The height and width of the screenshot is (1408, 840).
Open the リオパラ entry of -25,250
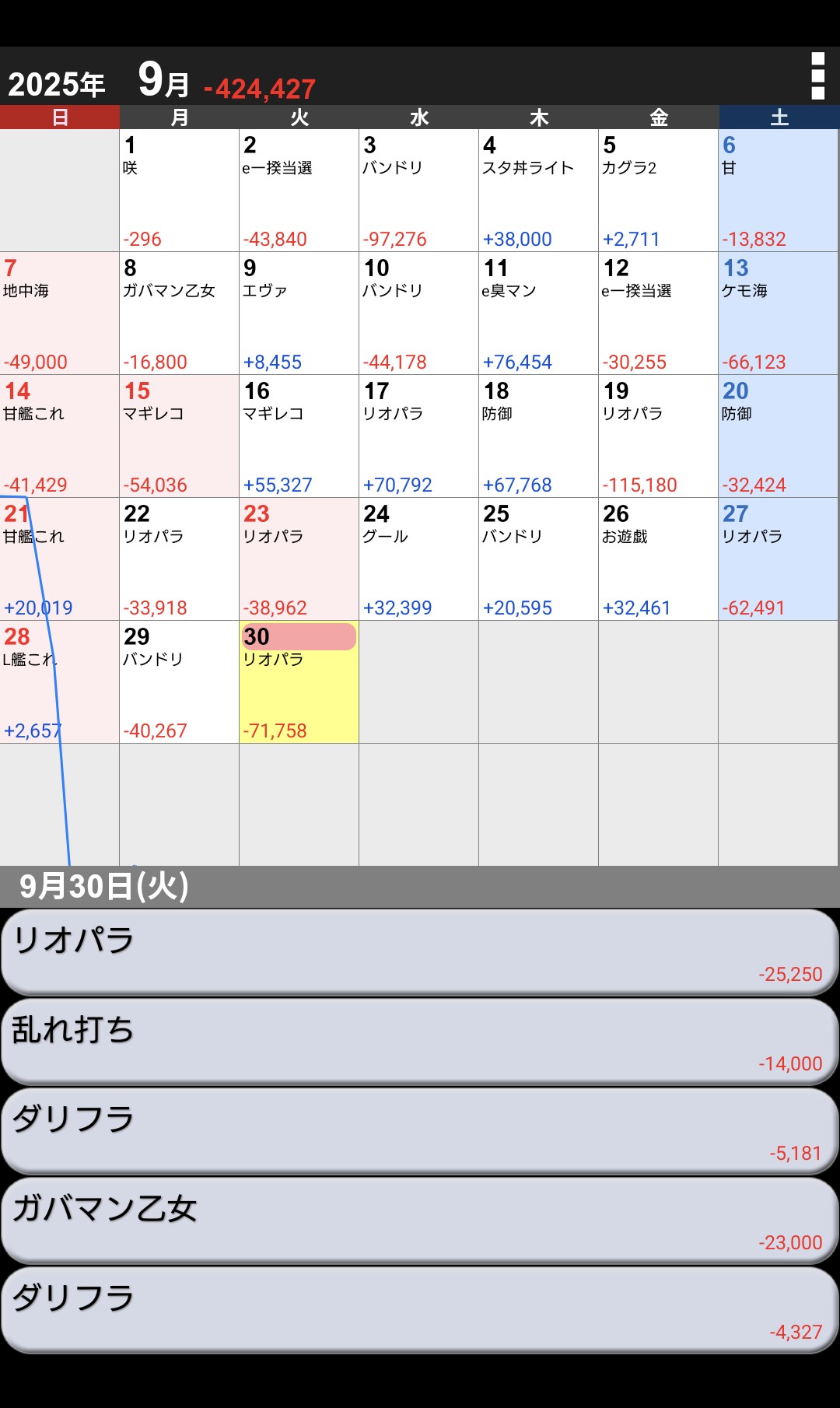(x=420, y=952)
